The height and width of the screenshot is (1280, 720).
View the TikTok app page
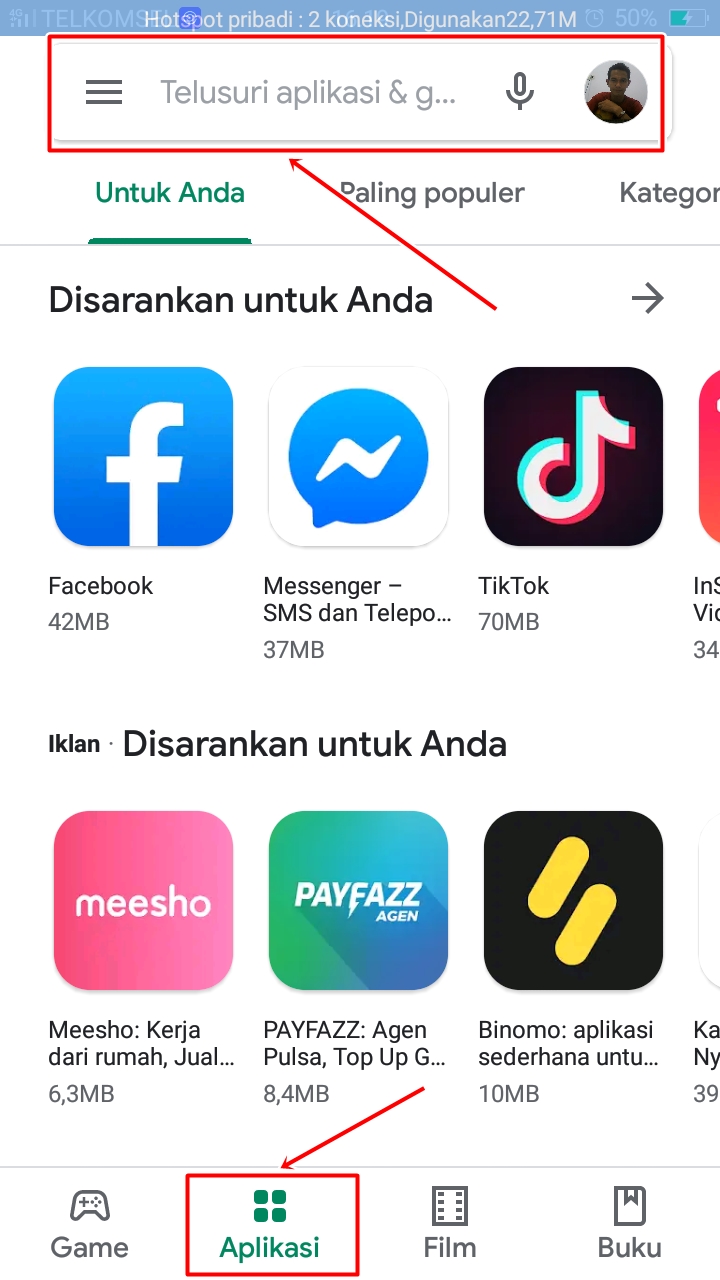pyautogui.click(x=573, y=457)
